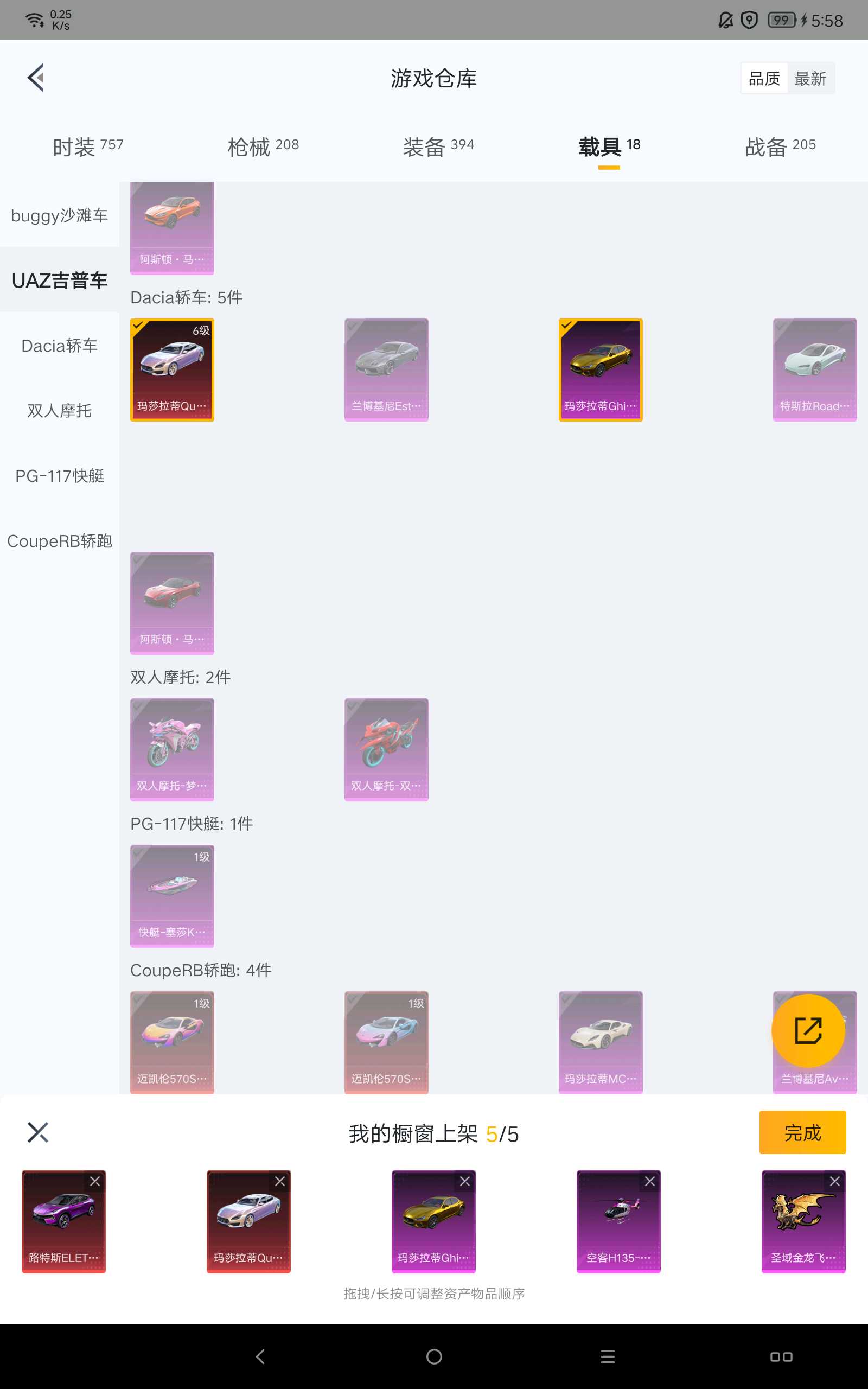The image size is (868, 1389).
Task: Select the 兰博基尼Est vehicle card
Action: point(386,369)
